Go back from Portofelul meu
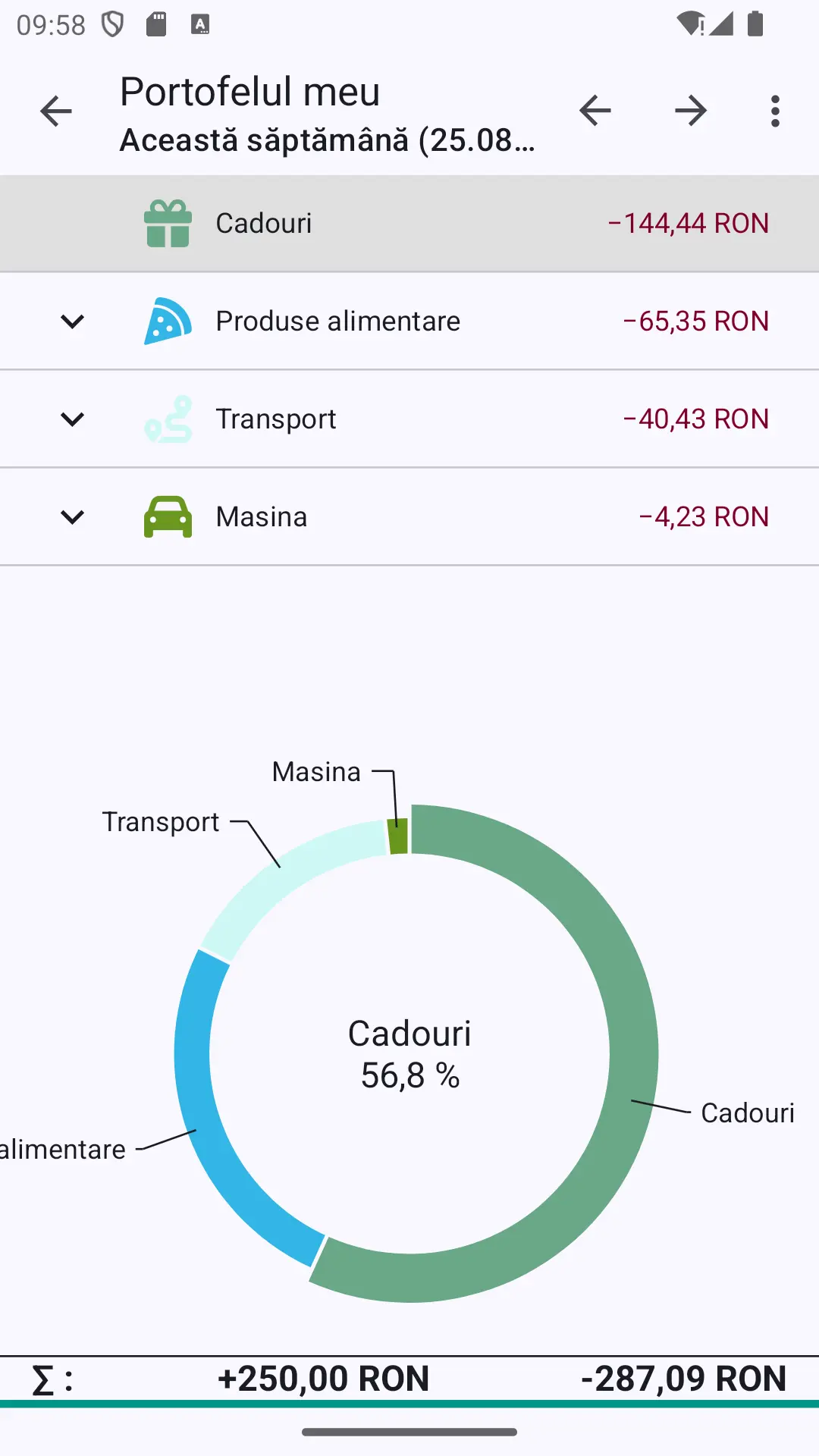819x1456 pixels. click(x=56, y=111)
